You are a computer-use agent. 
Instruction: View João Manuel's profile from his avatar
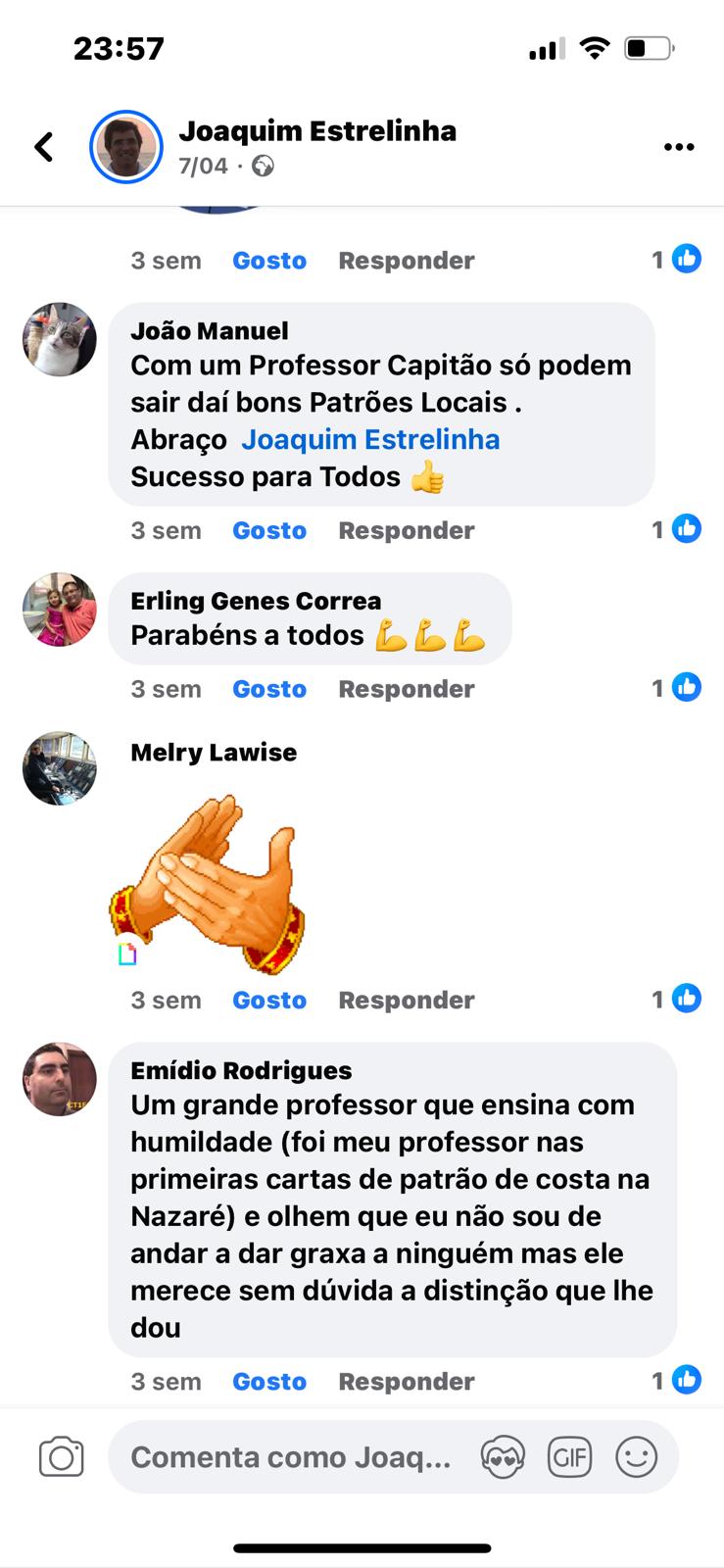point(60,339)
